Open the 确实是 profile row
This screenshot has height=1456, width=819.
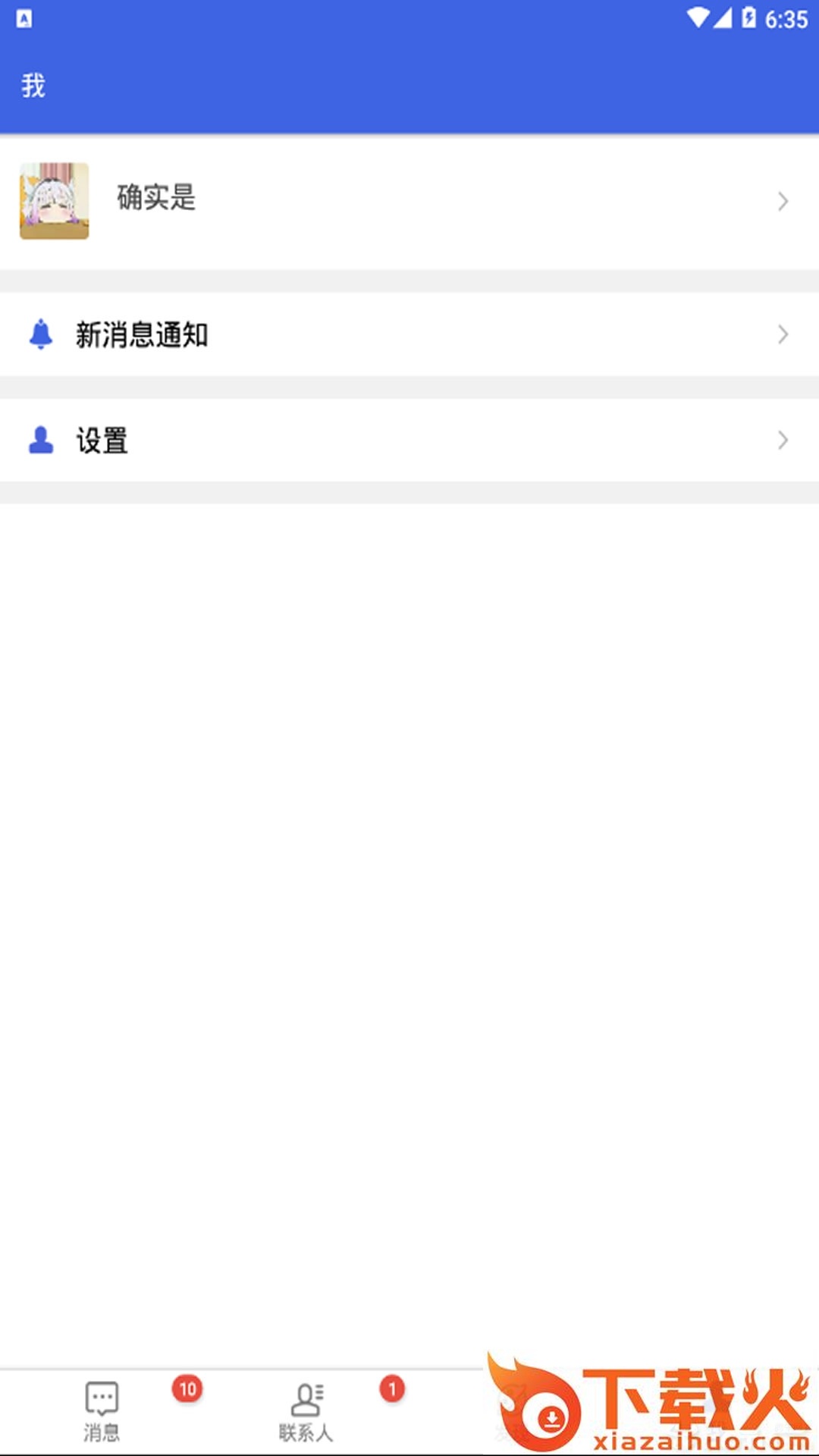tap(409, 201)
